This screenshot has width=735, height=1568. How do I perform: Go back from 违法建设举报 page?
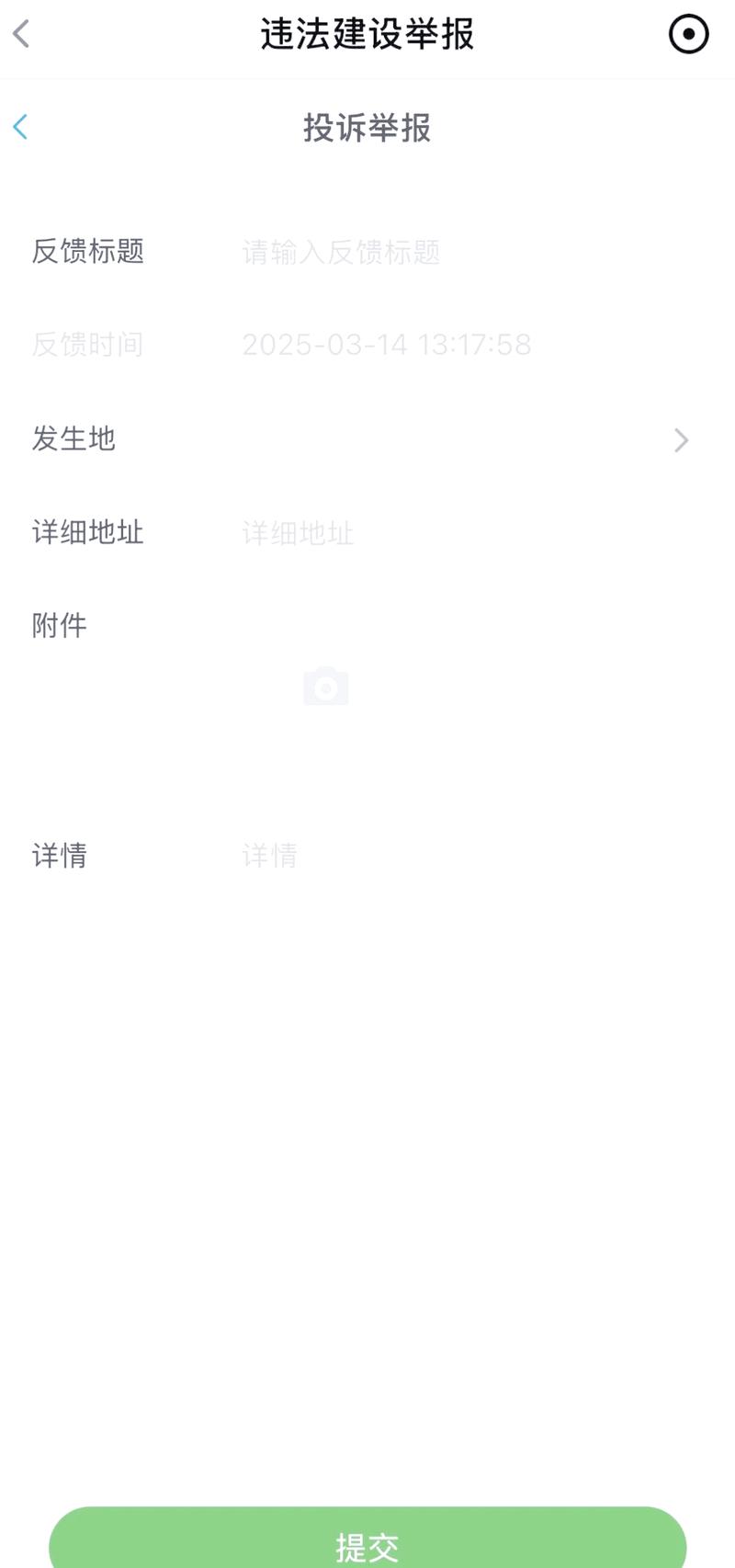click(x=22, y=35)
